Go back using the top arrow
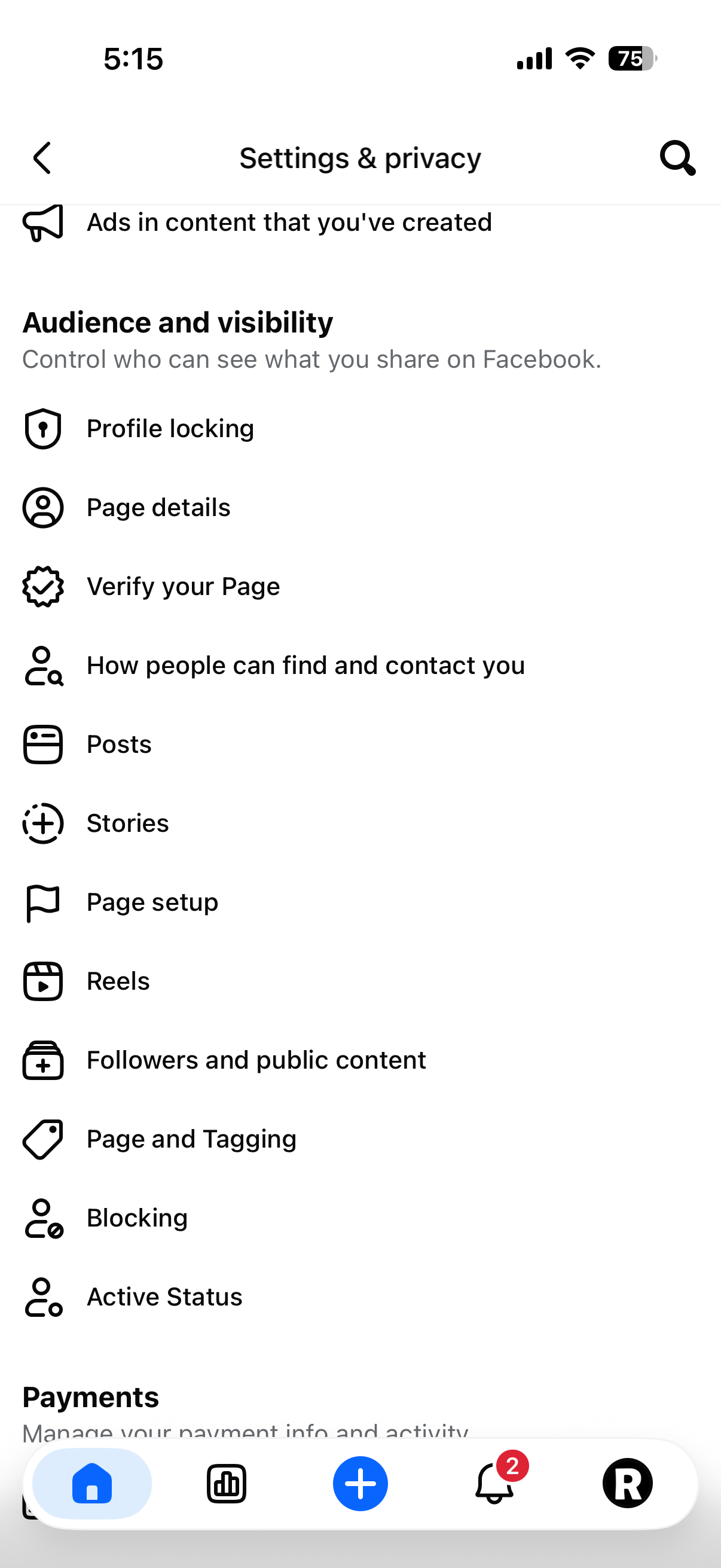721x1568 pixels. 42,158
